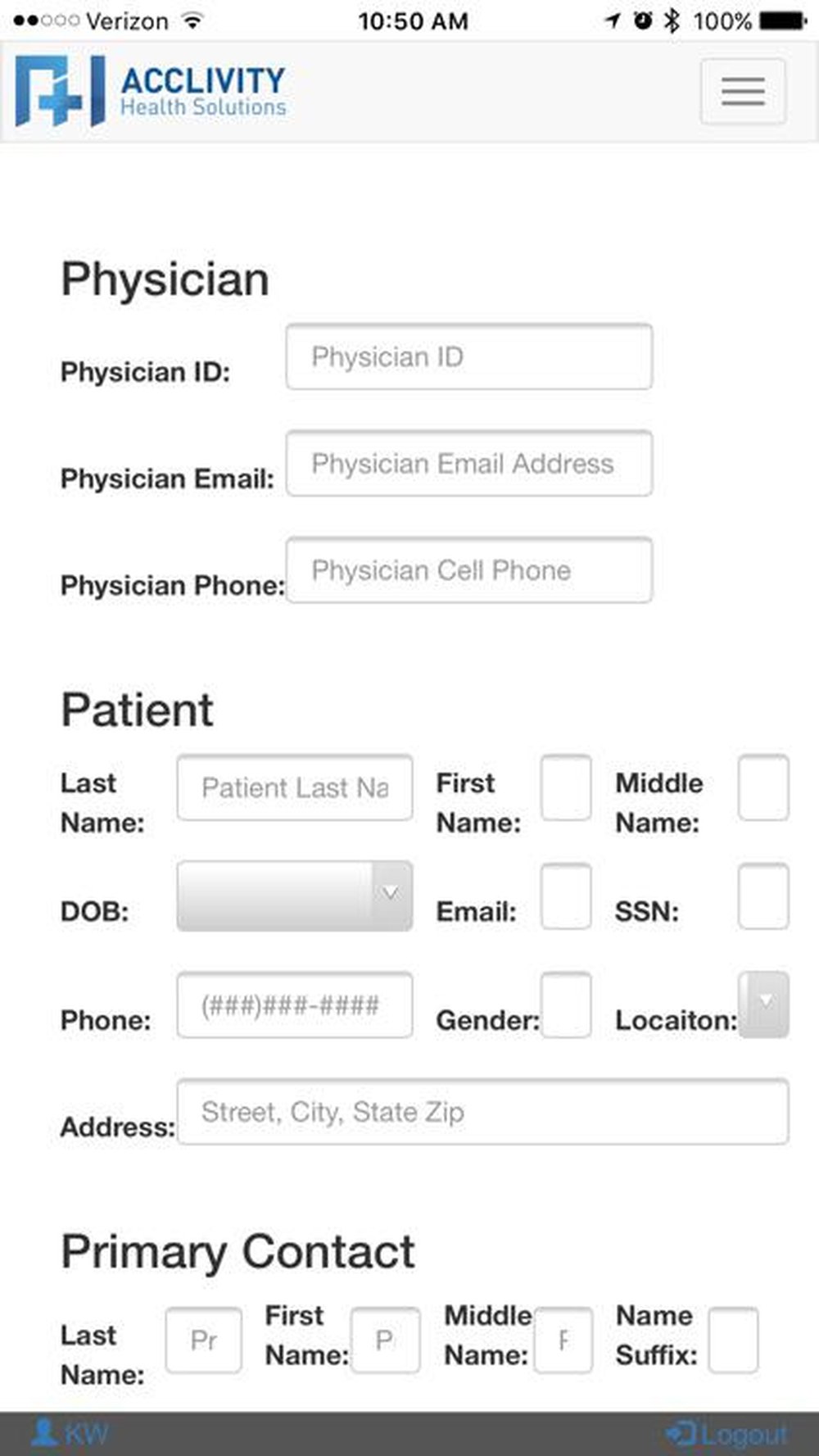Screen dimensions: 819x1456
Task: Tap Primary Contact Middle Name field
Action: 563,1340
